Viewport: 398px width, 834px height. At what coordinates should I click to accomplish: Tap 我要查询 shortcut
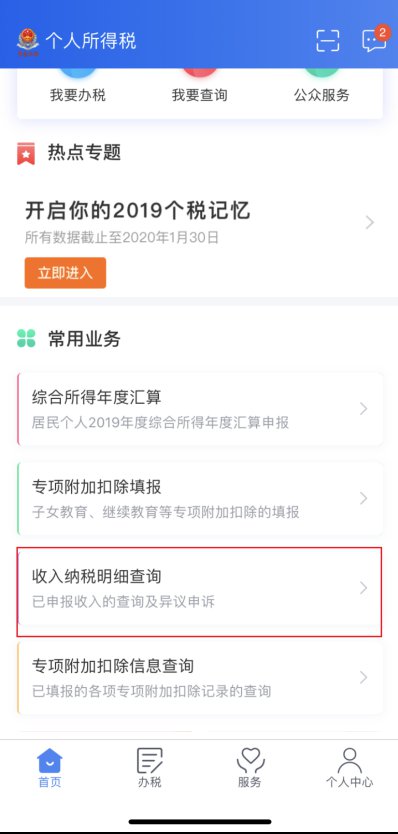tap(200, 90)
